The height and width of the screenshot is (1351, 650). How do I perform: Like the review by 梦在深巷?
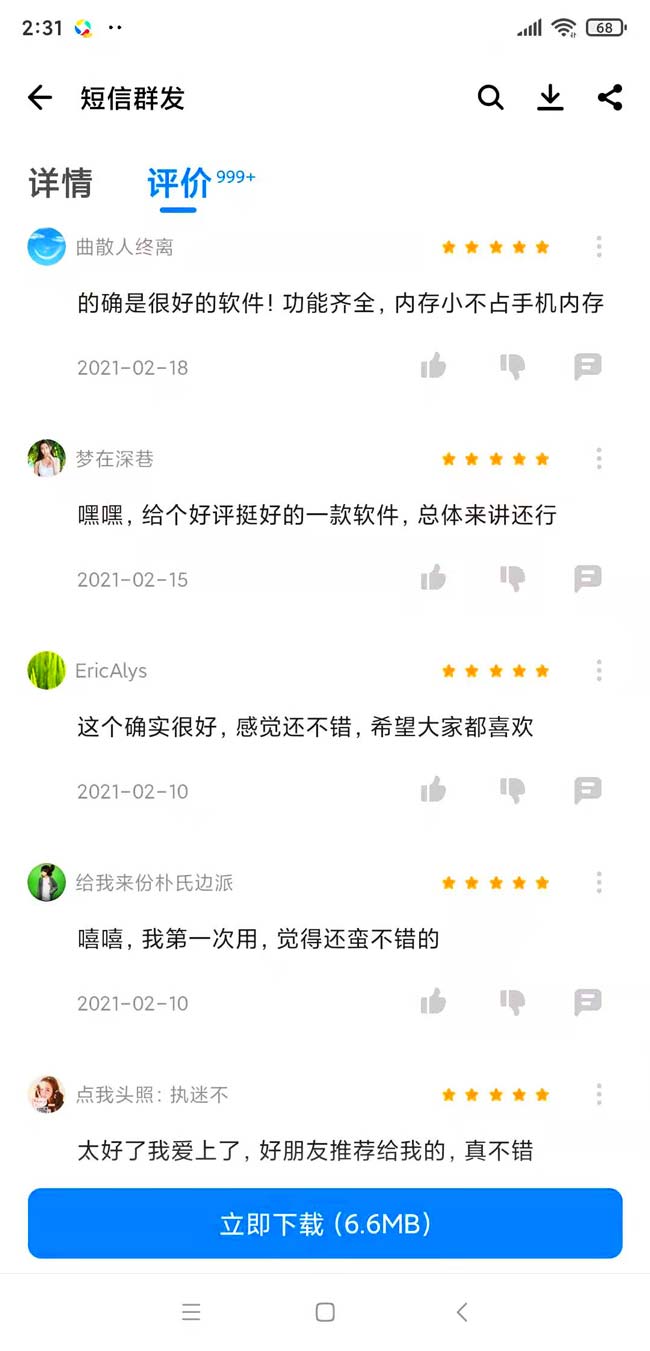pyautogui.click(x=433, y=578)
